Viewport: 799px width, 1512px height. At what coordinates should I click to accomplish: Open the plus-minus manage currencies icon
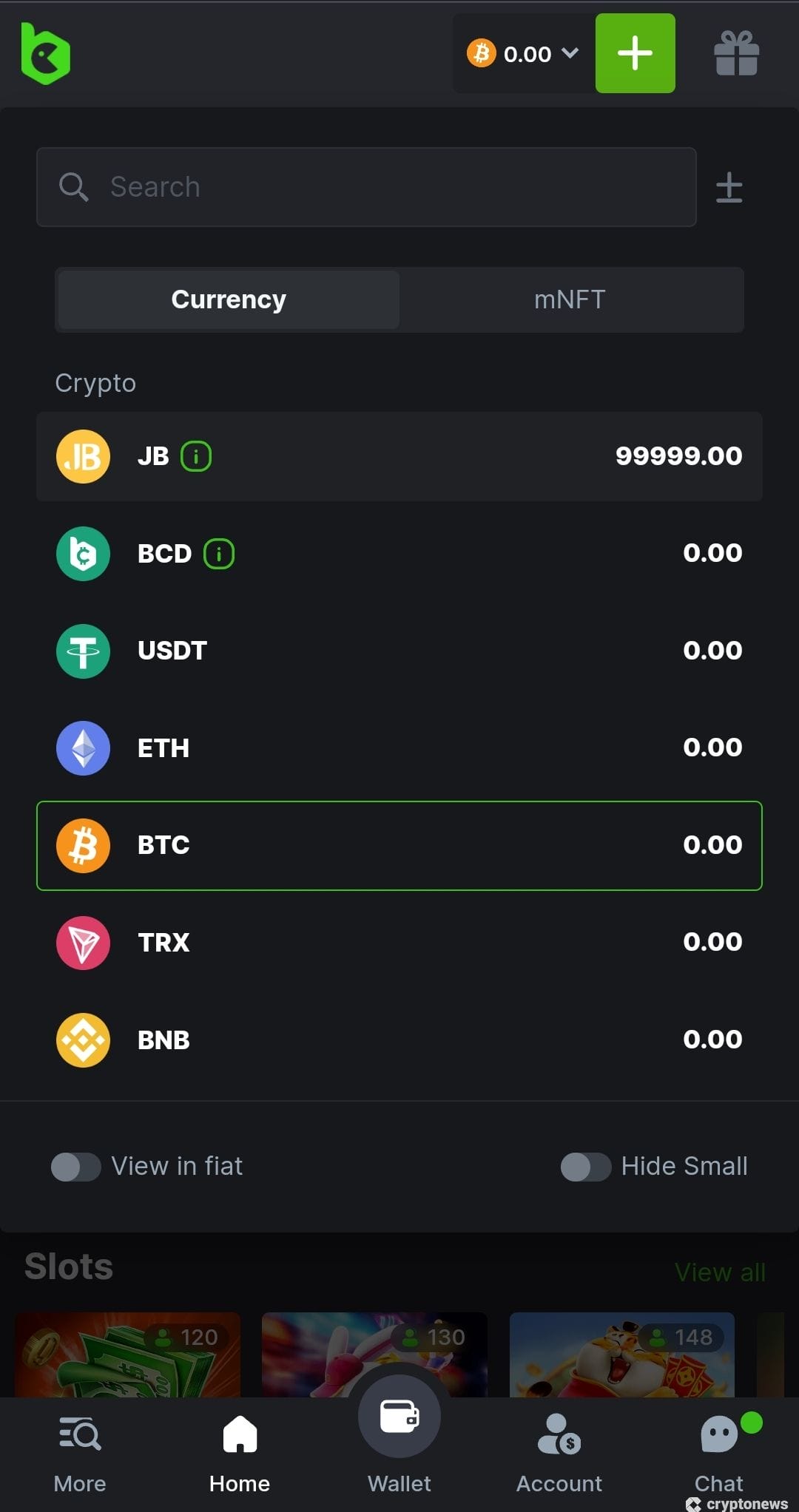click(x=729, y=188)
